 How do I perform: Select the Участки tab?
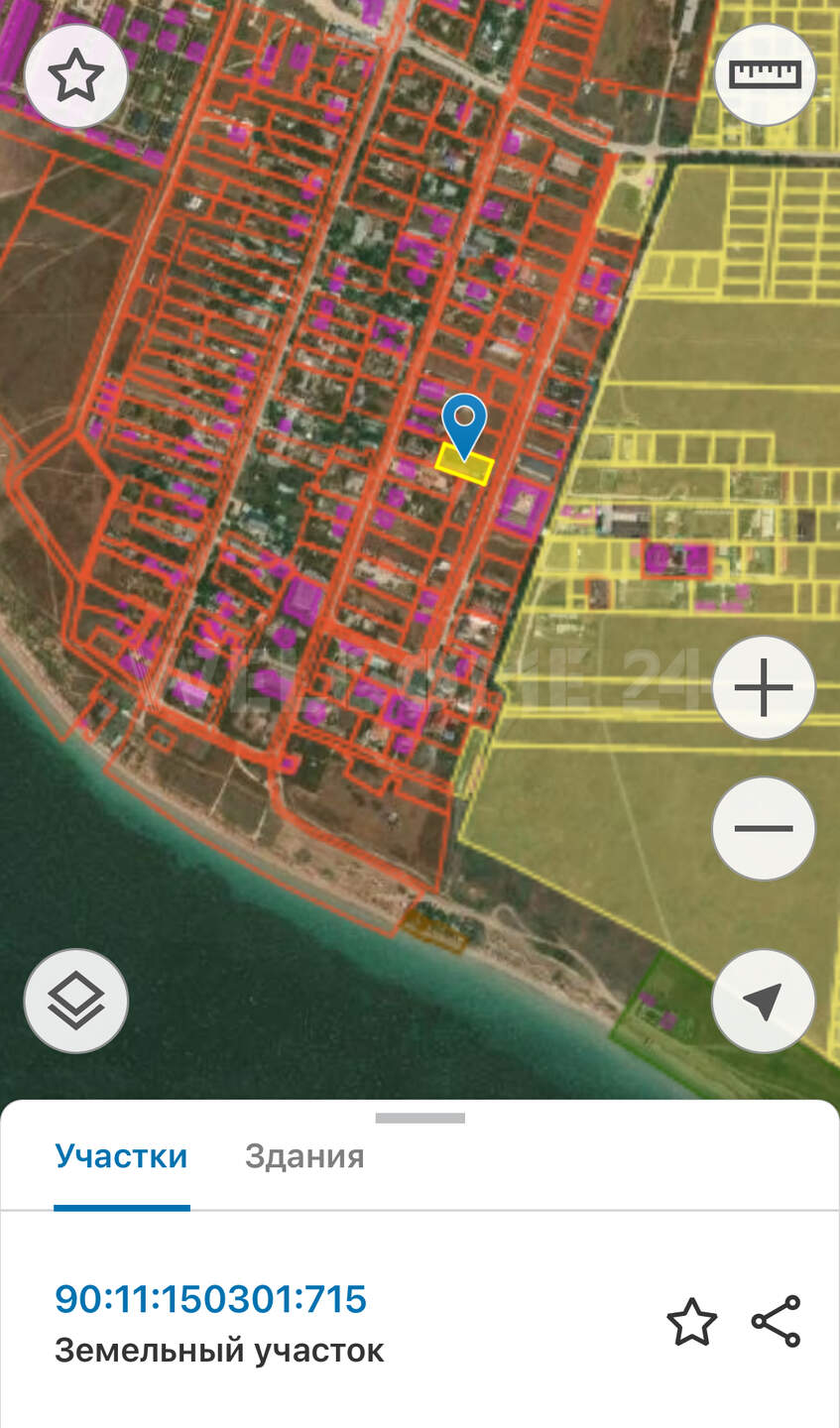pyautogui.click(x=121, y=1156)
